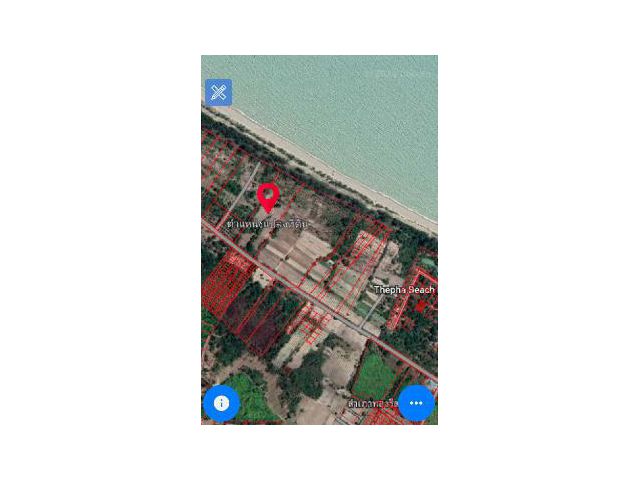
Task: Tap the info floating button
Action: click(x=221, y=403)
